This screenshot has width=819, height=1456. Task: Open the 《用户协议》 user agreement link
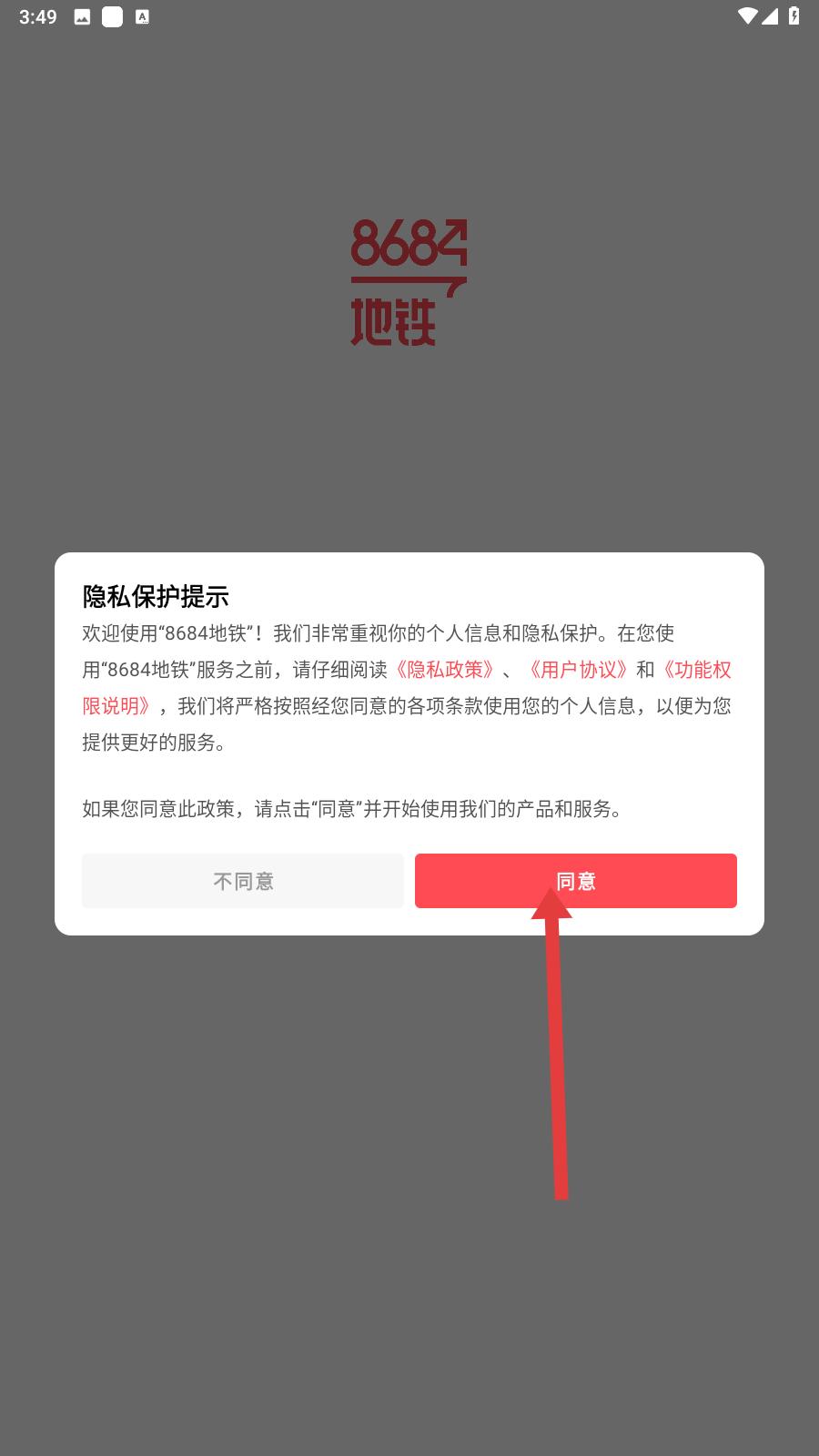(x=578, y=670)
